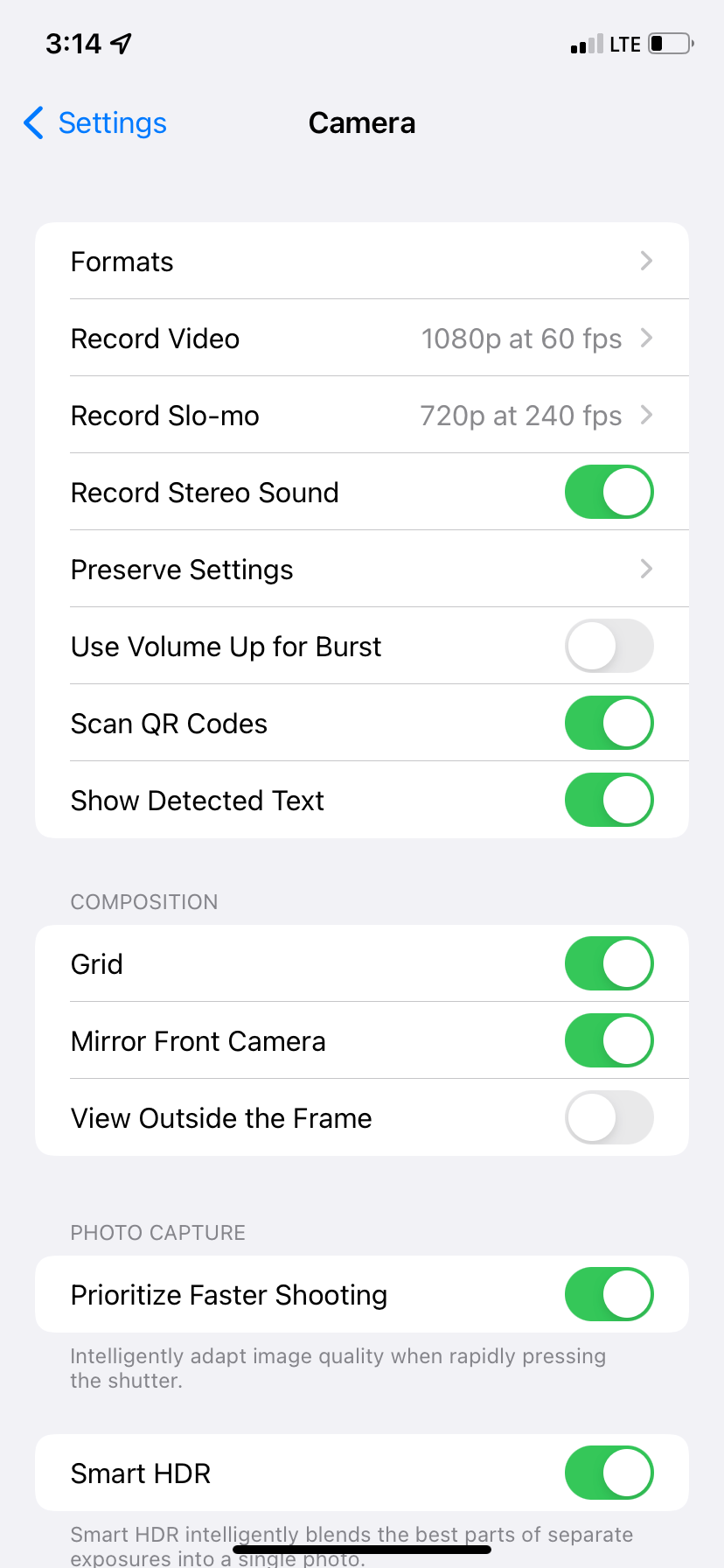Enable Use Volume Up for Burst
The width and height of the screenshot is (724, 1568).
pyautogui.click(x=609, y=646)
